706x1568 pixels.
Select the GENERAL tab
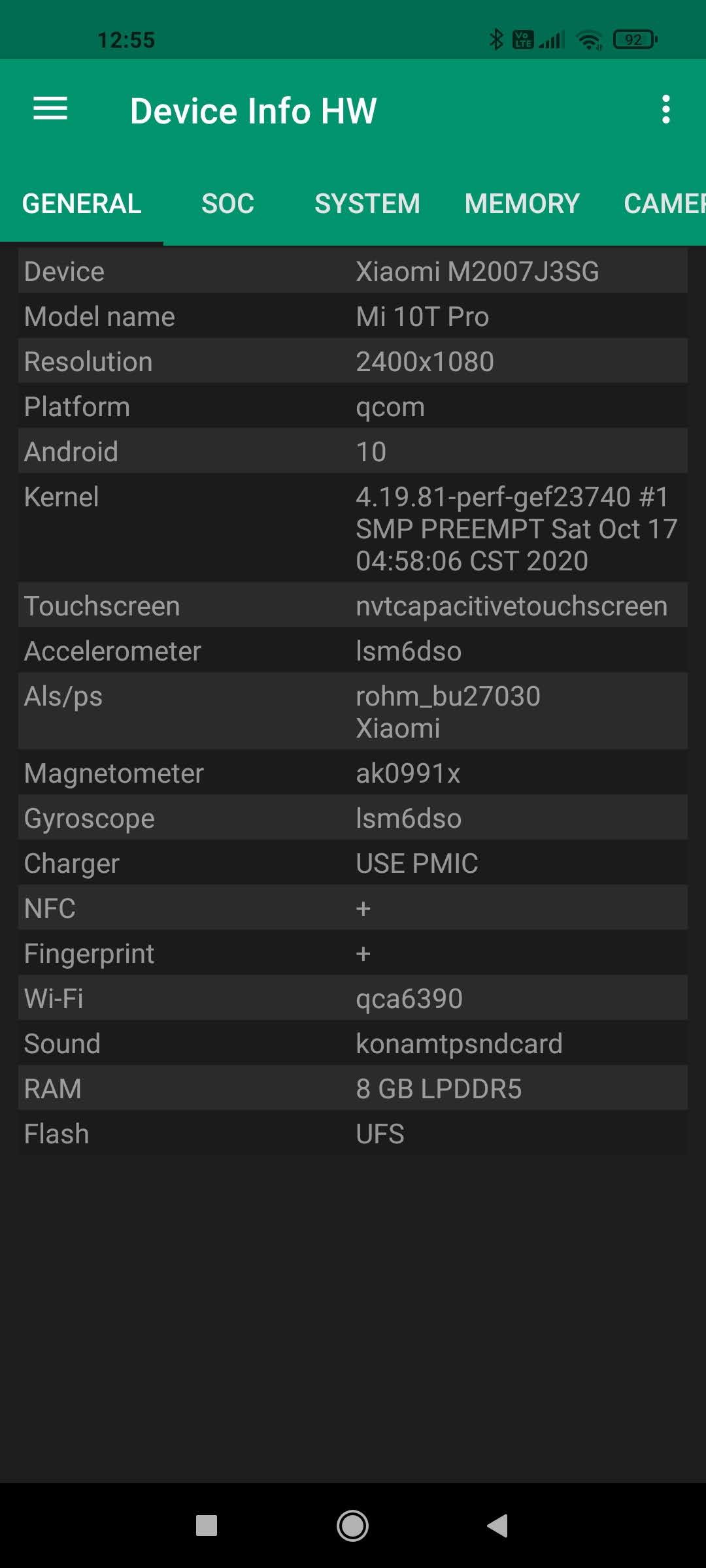(82, 204)
